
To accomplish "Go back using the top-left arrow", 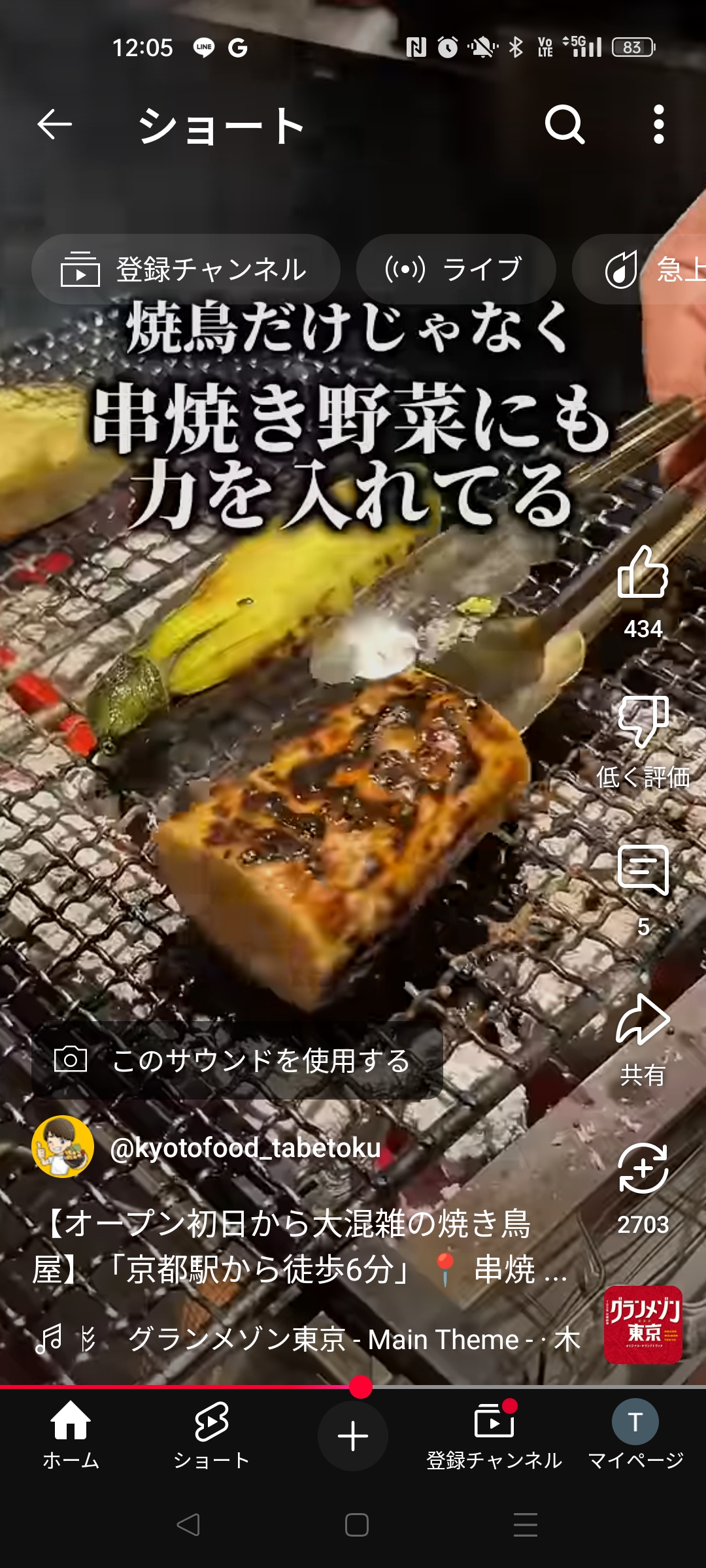I will 54,124.
